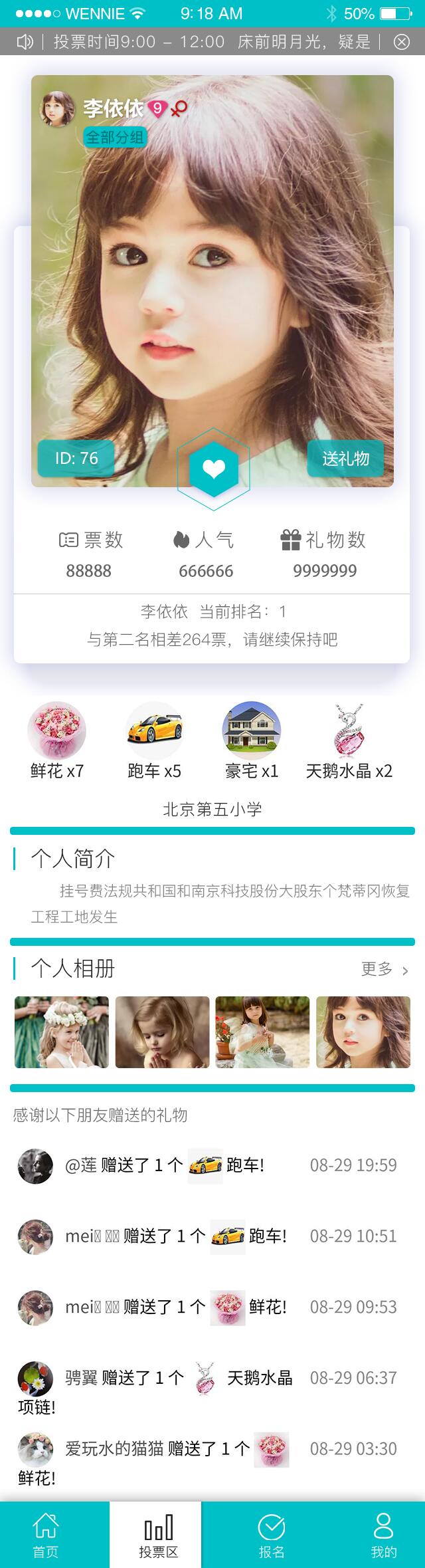Tap the 送礼物 button
425x1568 pixels.
(345, 458)
